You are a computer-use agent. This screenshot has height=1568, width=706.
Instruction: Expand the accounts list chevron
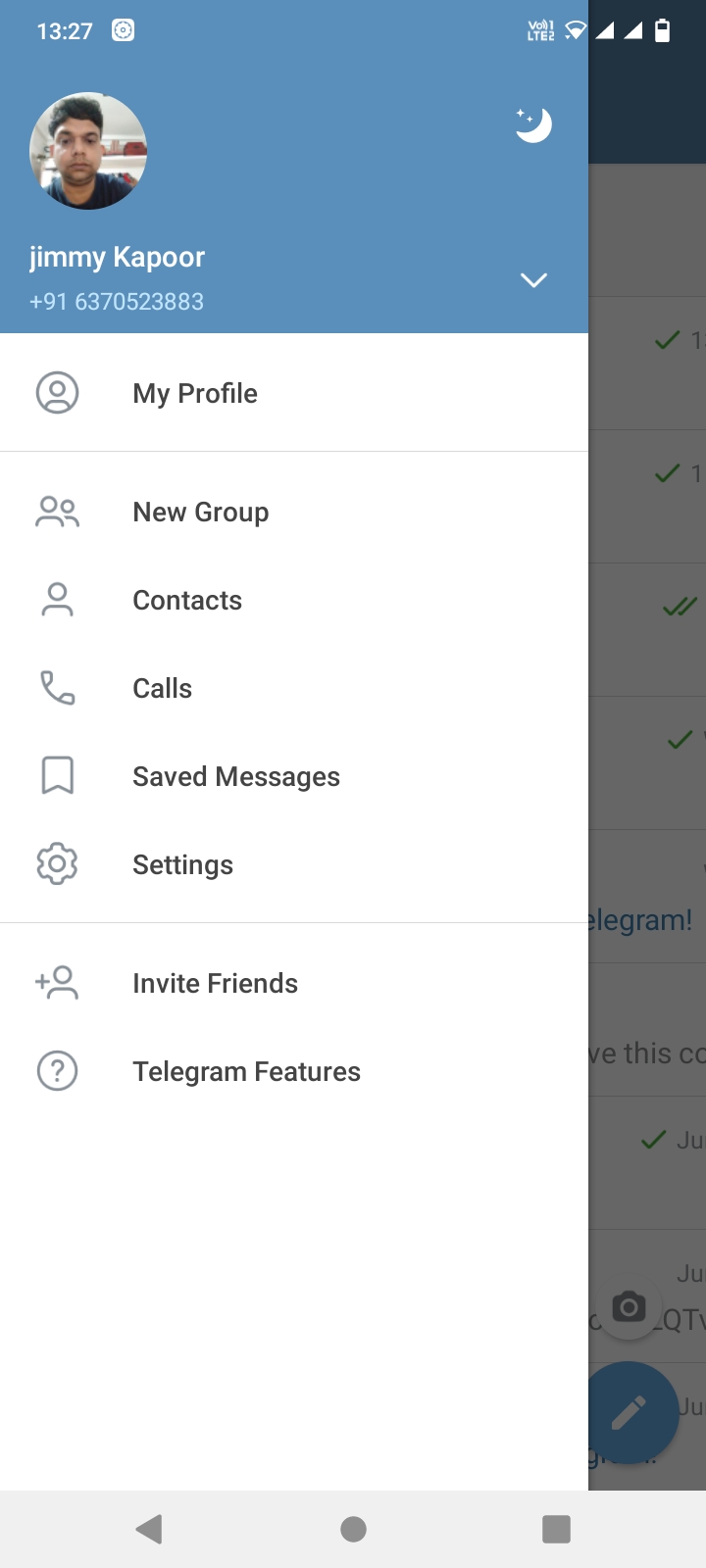point(533,280)
